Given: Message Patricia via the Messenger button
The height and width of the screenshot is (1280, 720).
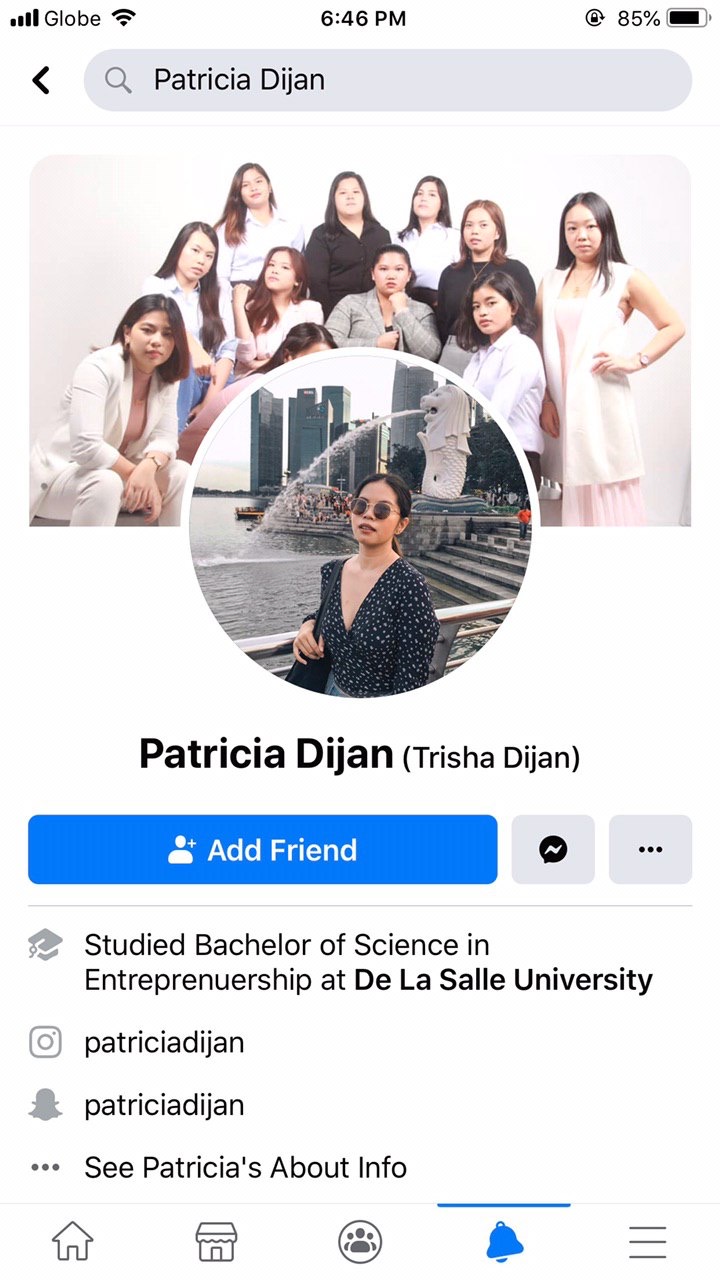Looking at the screenshot, I should coord(553,850).
